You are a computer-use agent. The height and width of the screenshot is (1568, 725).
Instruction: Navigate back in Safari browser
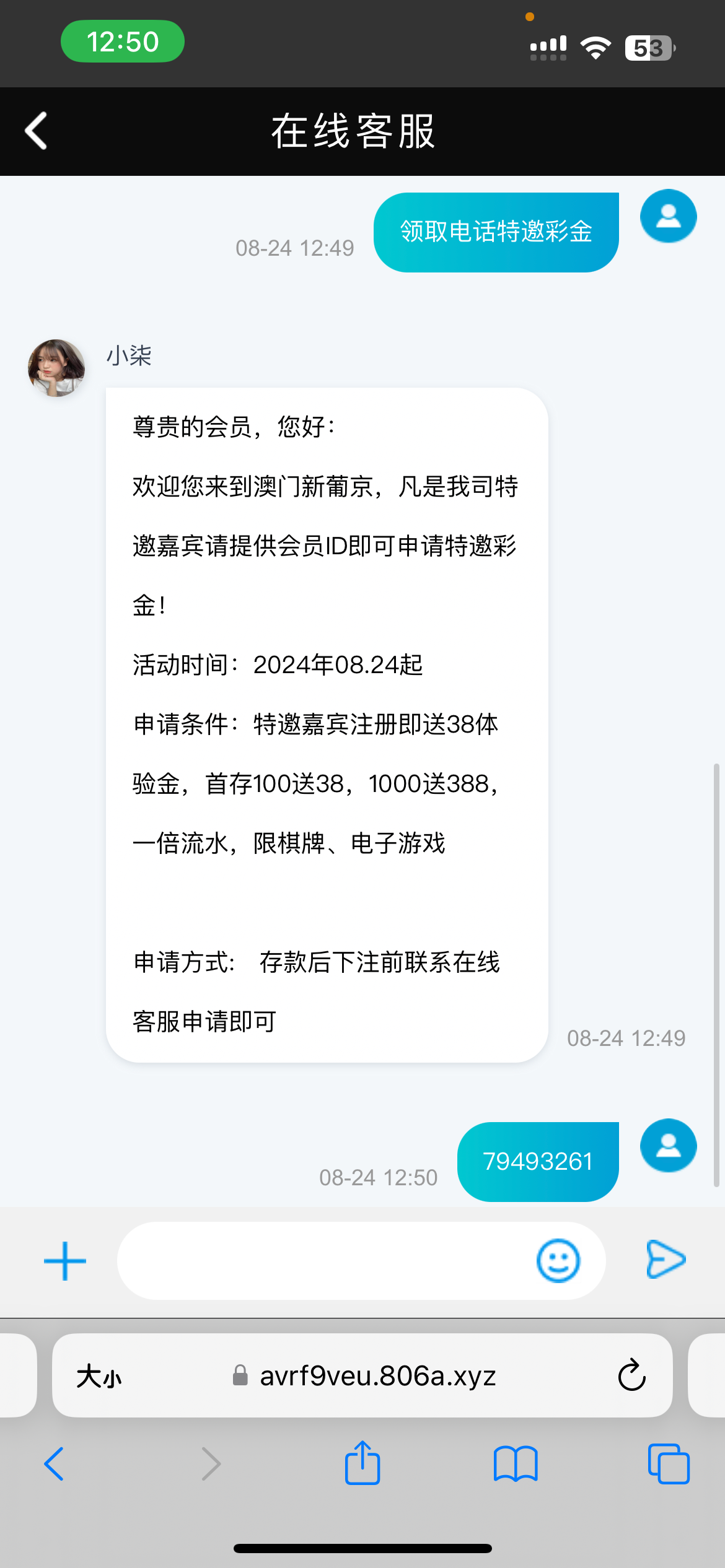tap(54, 1464)
